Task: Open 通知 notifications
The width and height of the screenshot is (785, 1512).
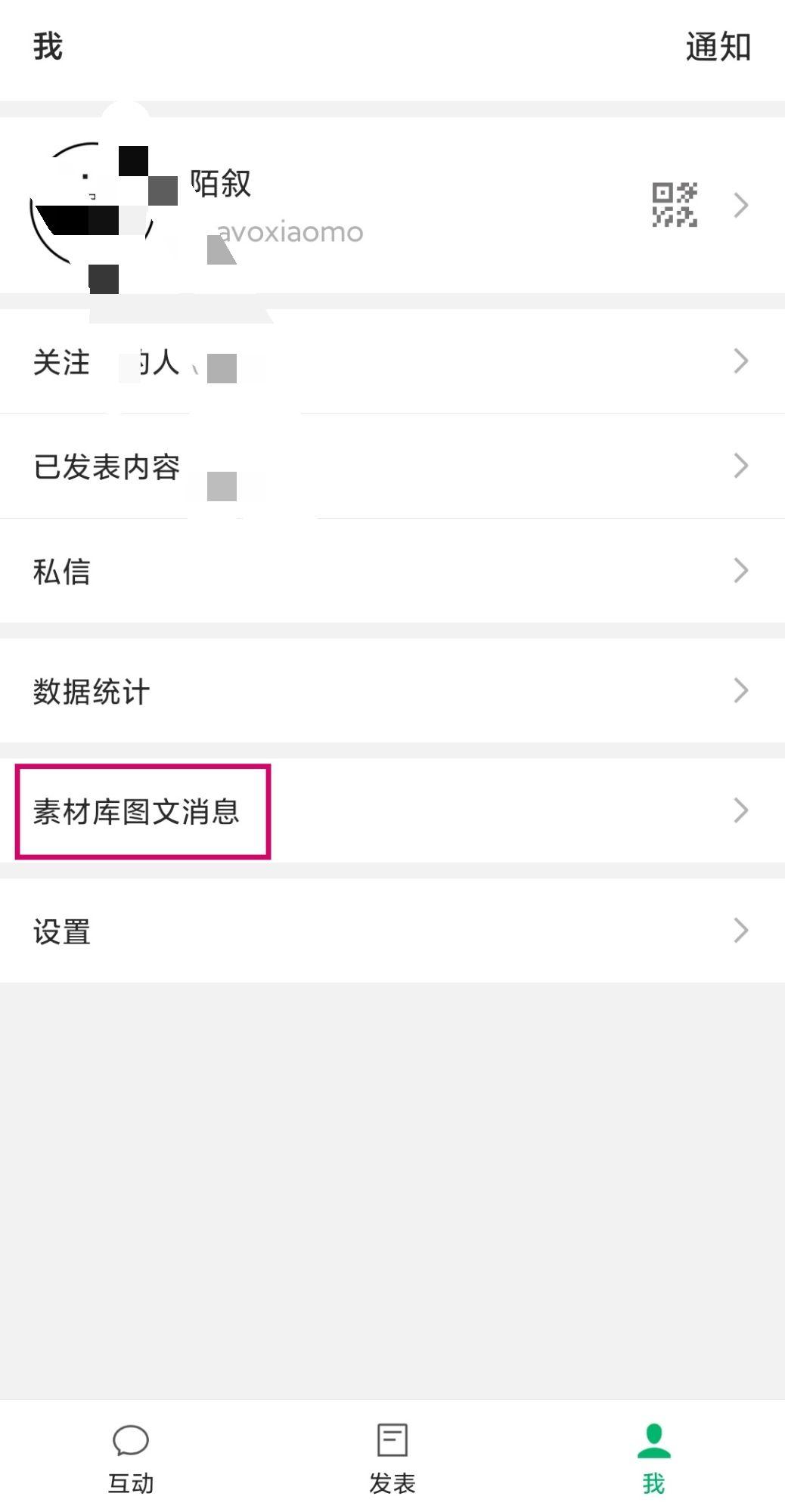Action: [718, 47]
